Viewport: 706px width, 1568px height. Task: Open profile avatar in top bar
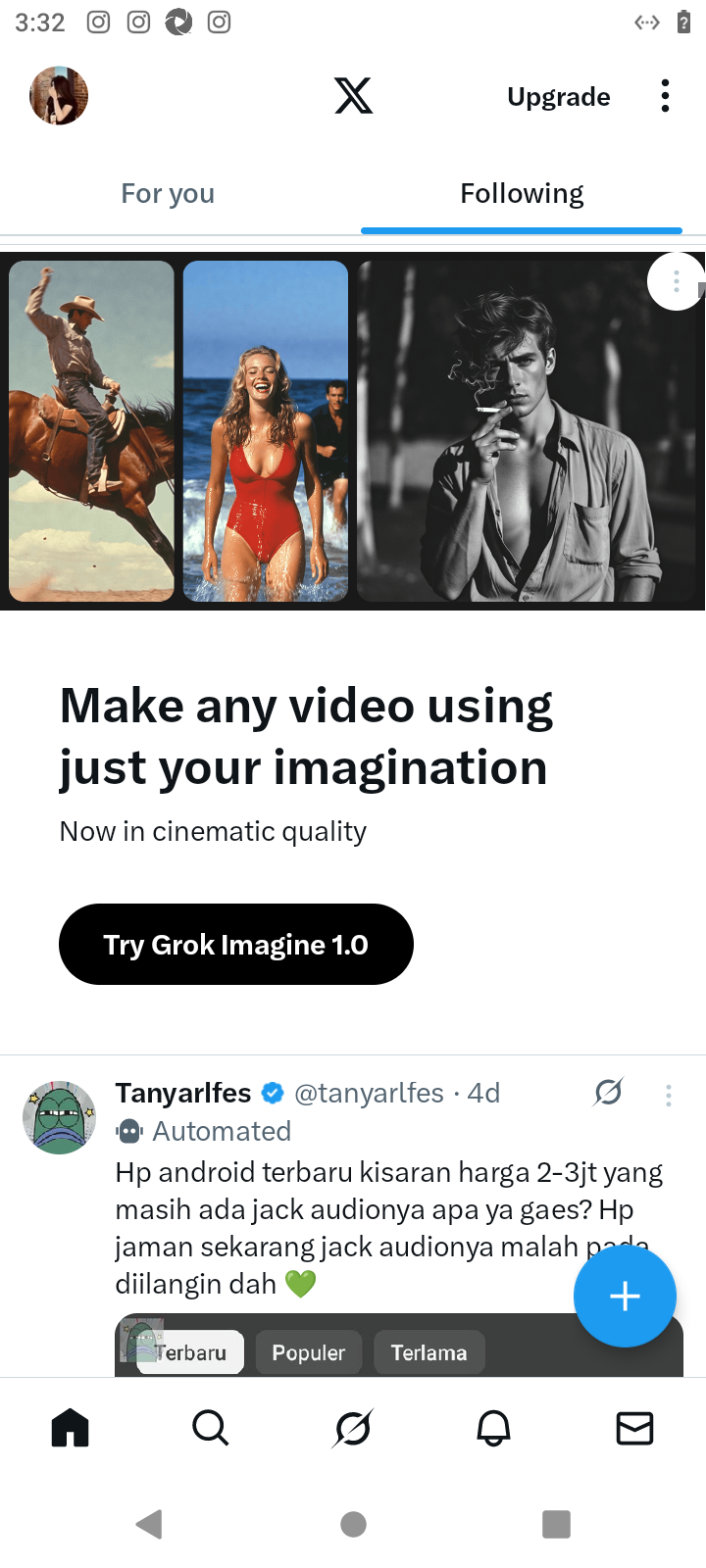coord(59,96)
